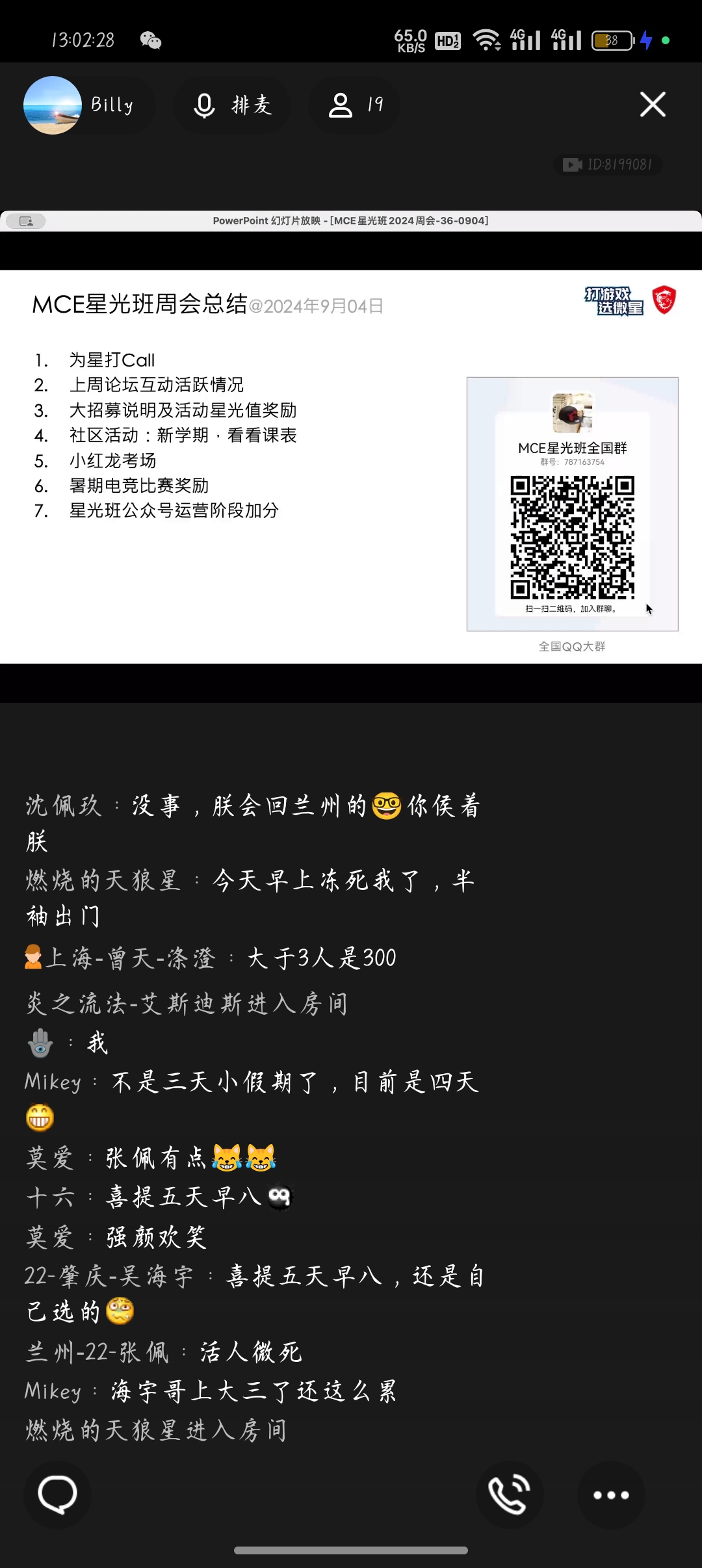Tap the phone call icon
This screenshot has height=1568, width=702.
point(510,1495)
